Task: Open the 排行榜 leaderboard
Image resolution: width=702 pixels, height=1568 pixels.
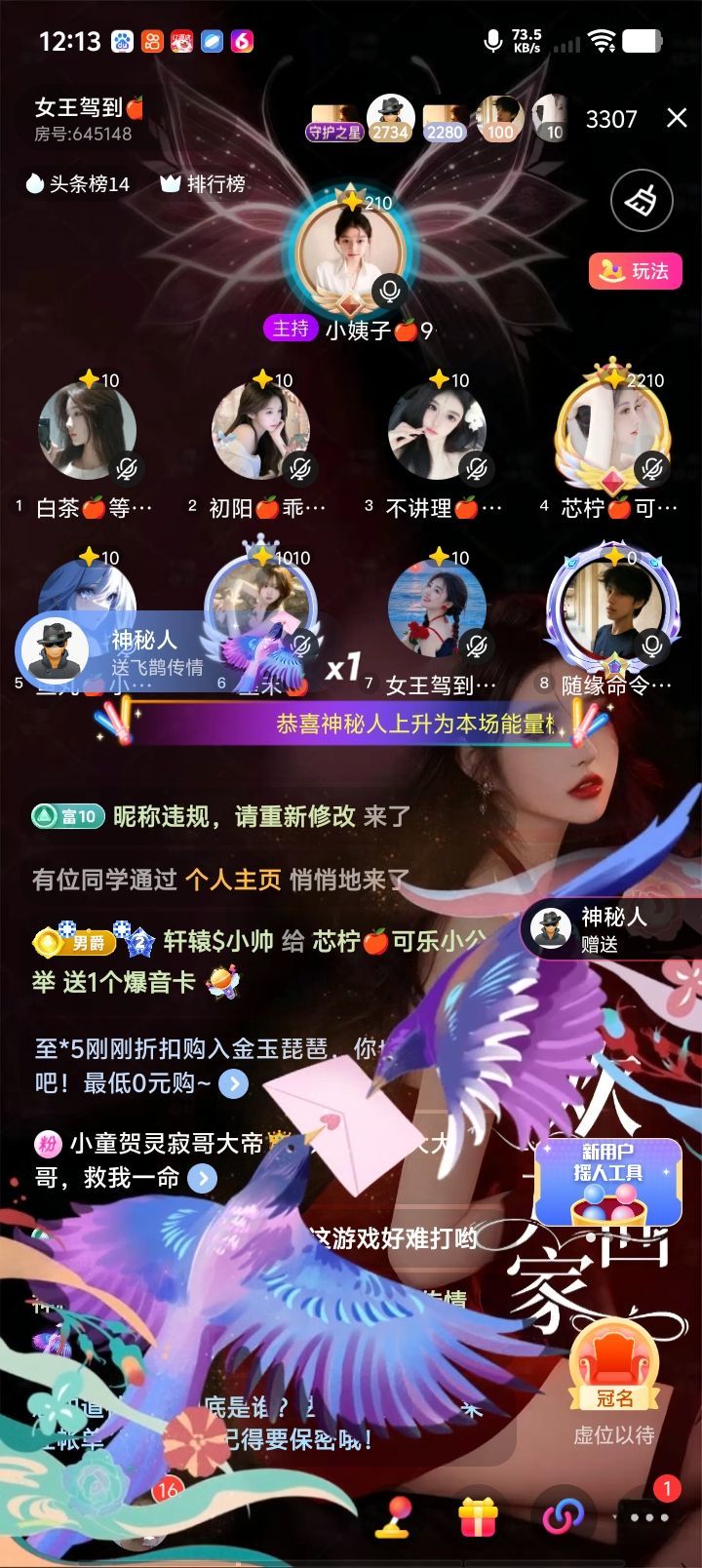Action: tap(203, 184)
